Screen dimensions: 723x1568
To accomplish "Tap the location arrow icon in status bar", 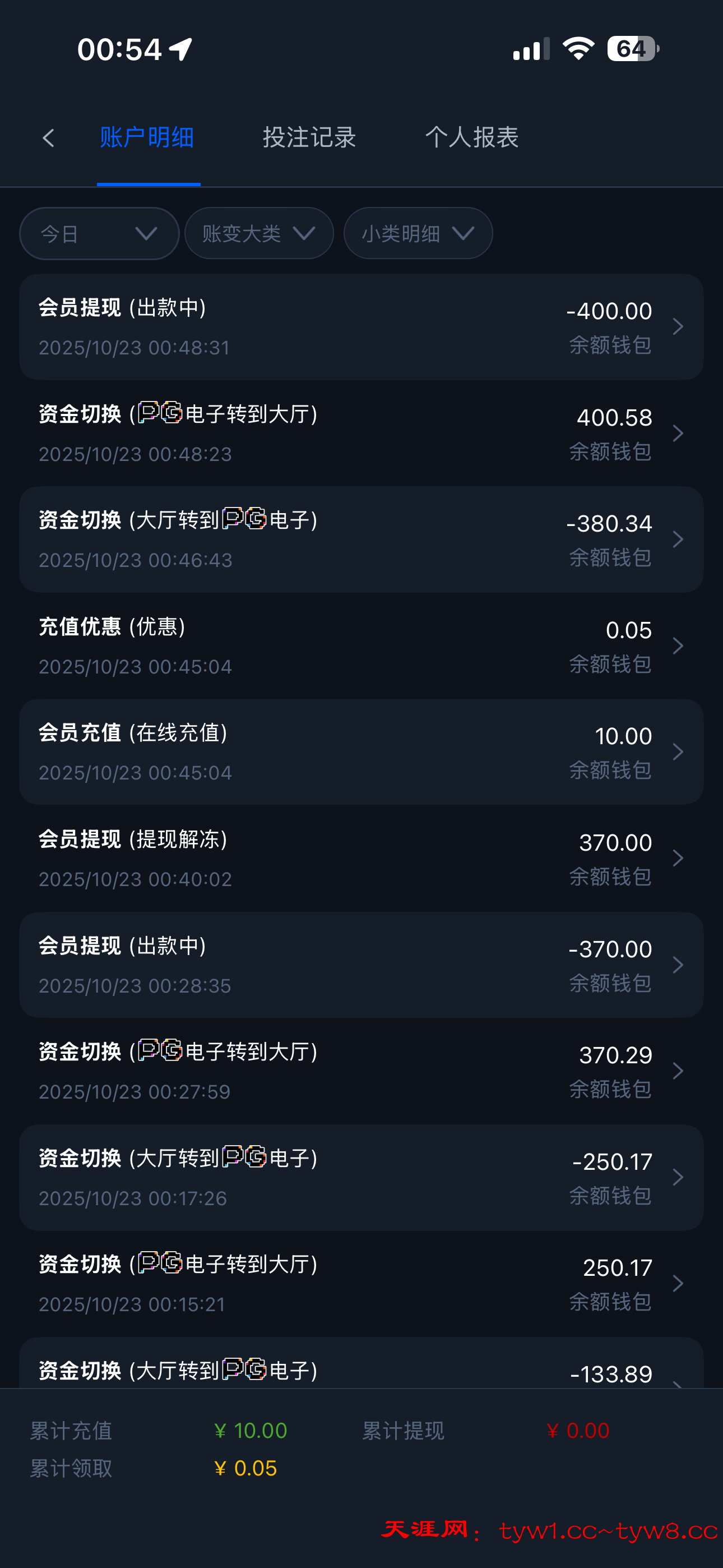I will [180, 49].
